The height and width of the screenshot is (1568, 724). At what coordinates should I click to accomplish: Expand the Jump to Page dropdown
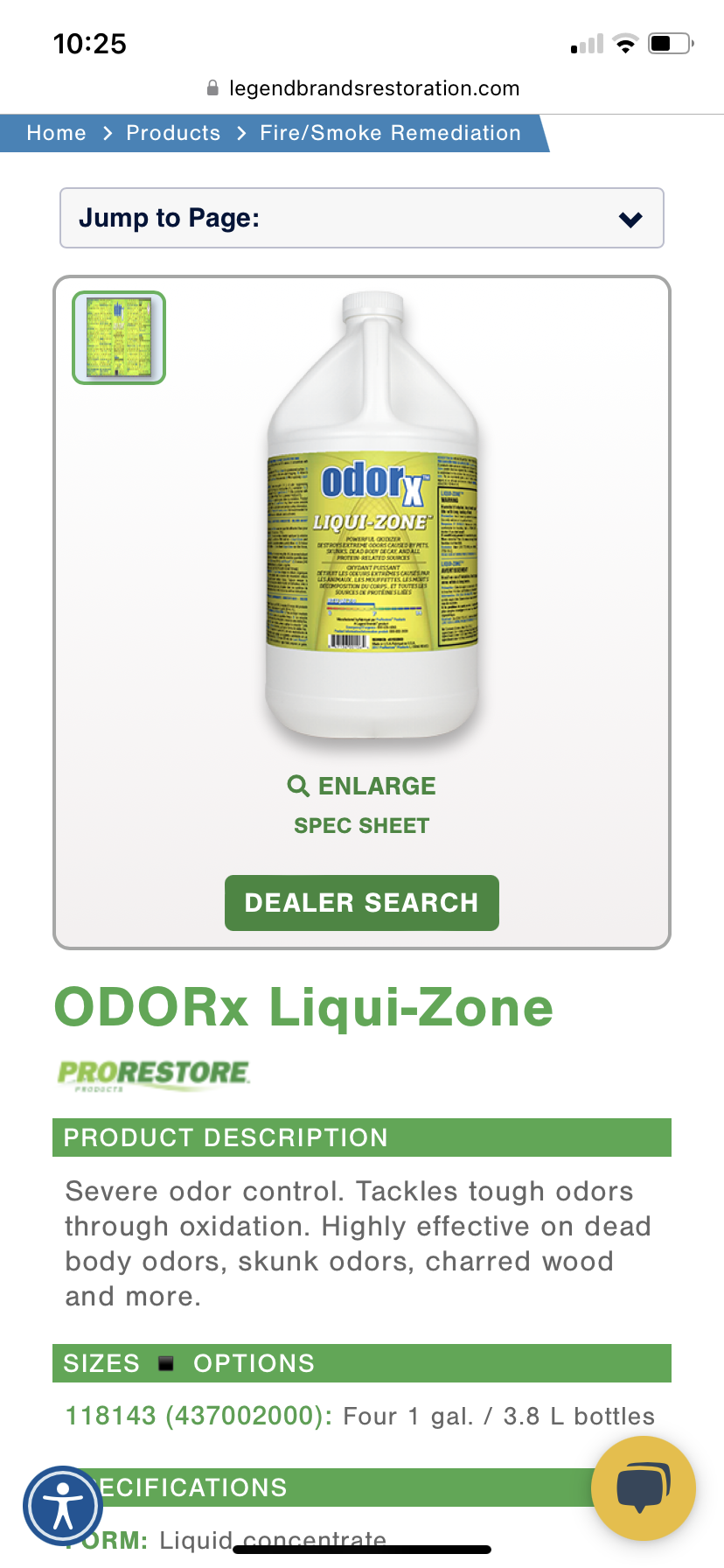[x=362, y=218]
